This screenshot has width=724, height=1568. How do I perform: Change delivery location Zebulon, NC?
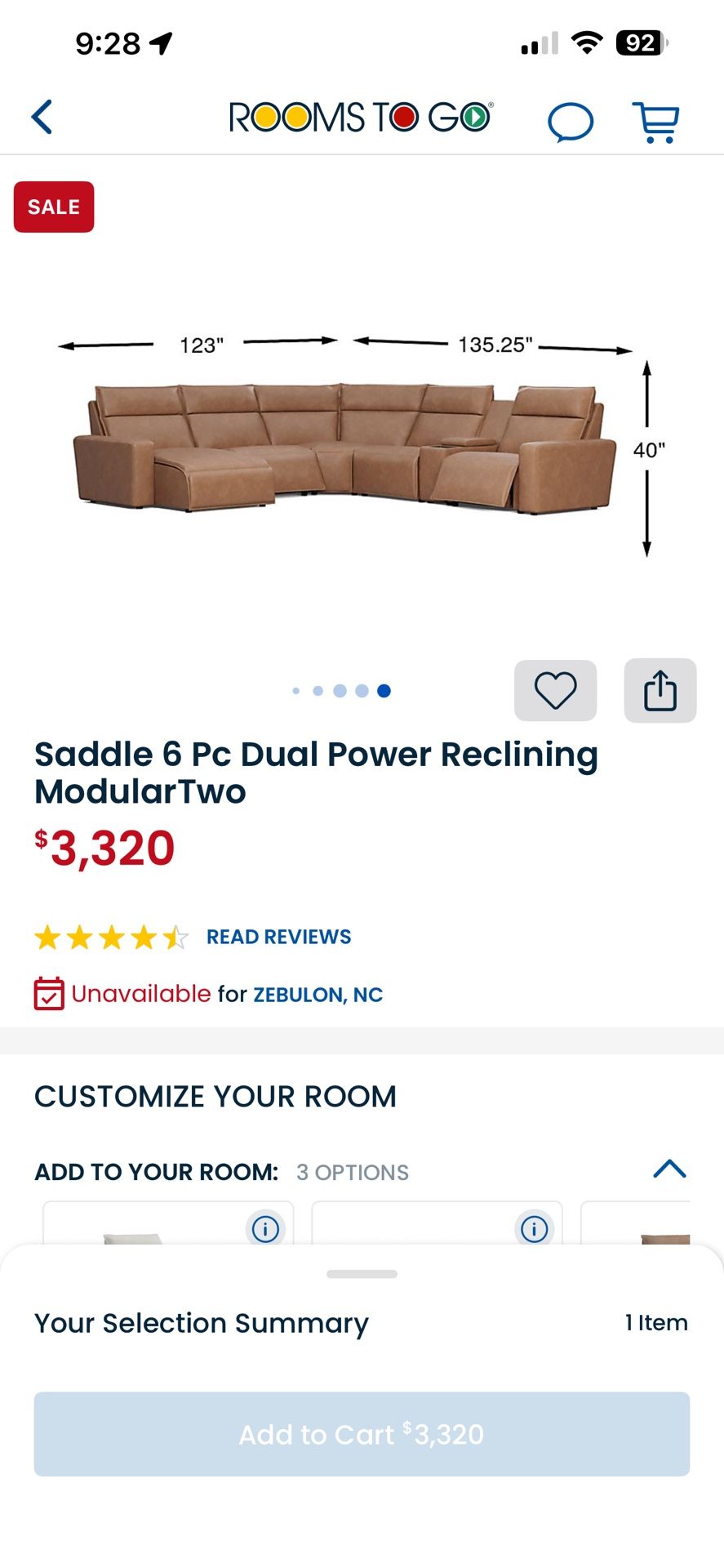click(318, 995)
